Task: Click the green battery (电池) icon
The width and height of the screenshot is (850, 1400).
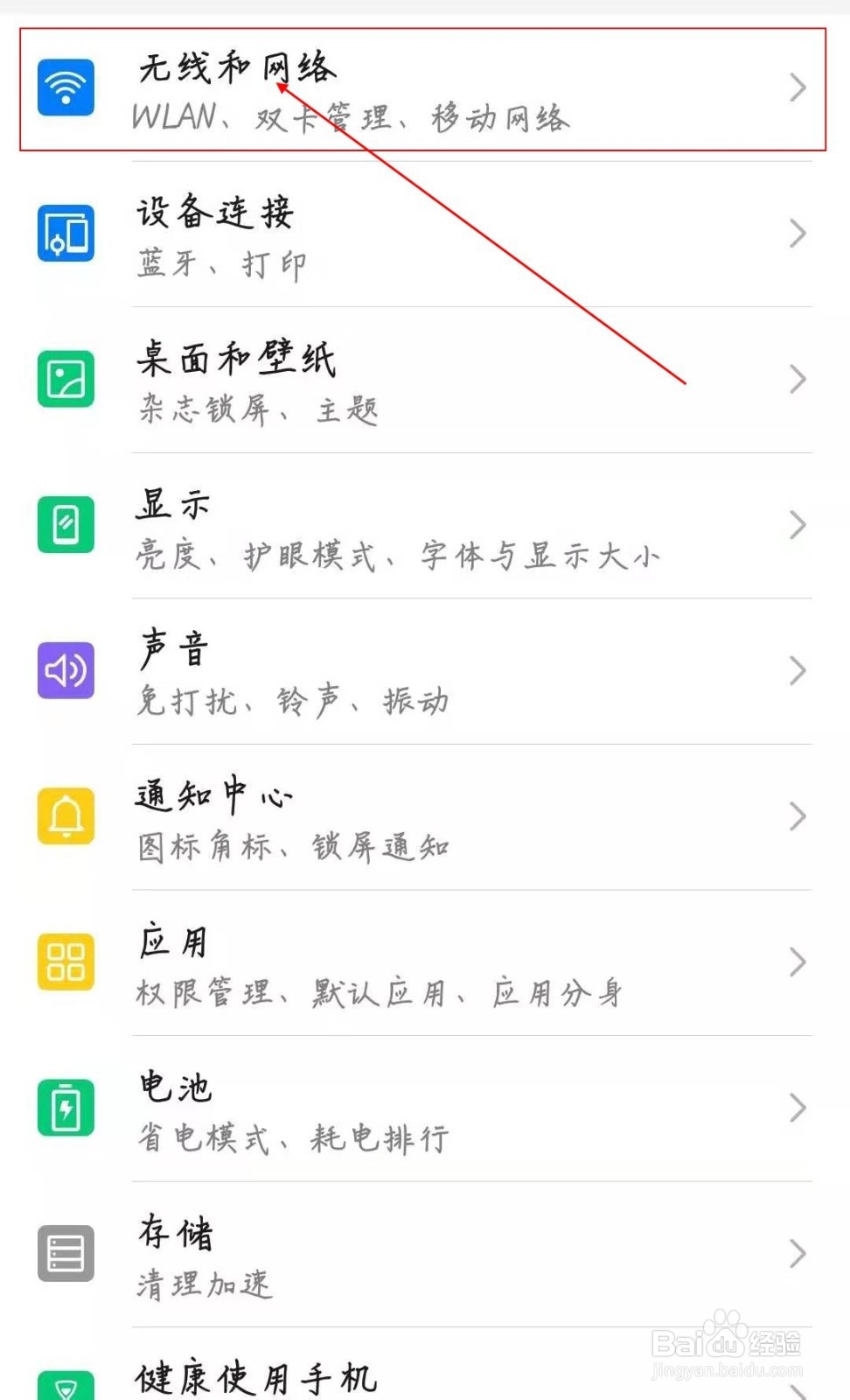Action: pyautogui.click(x=66, y=1107)
